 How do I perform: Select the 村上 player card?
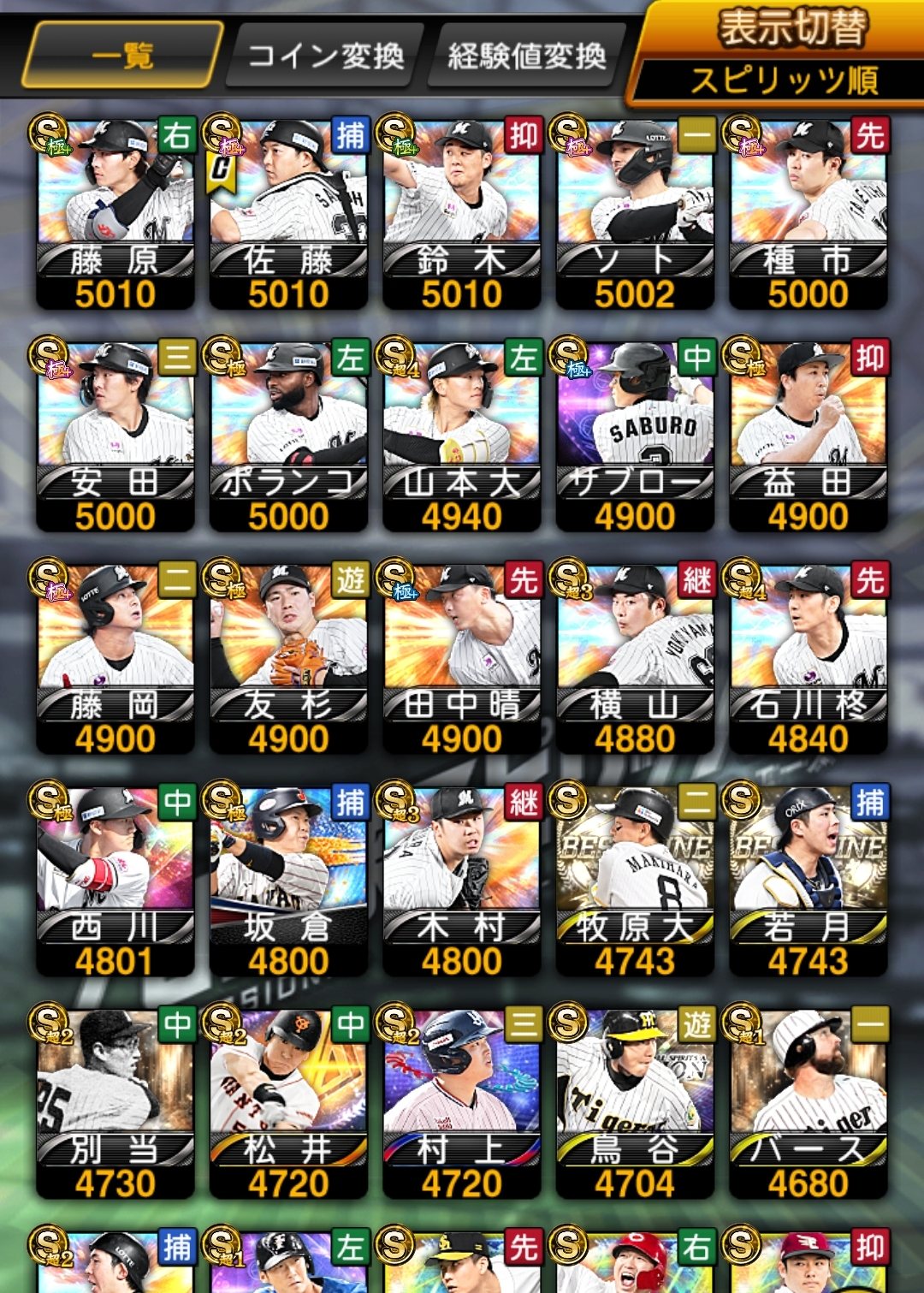pyautogui.click(x=462, y=1104)
